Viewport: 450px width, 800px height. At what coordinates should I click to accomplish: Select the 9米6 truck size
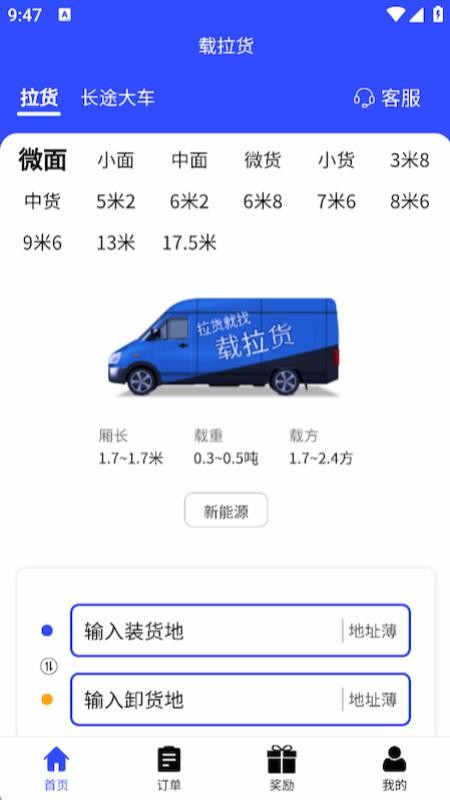(42, 243)
